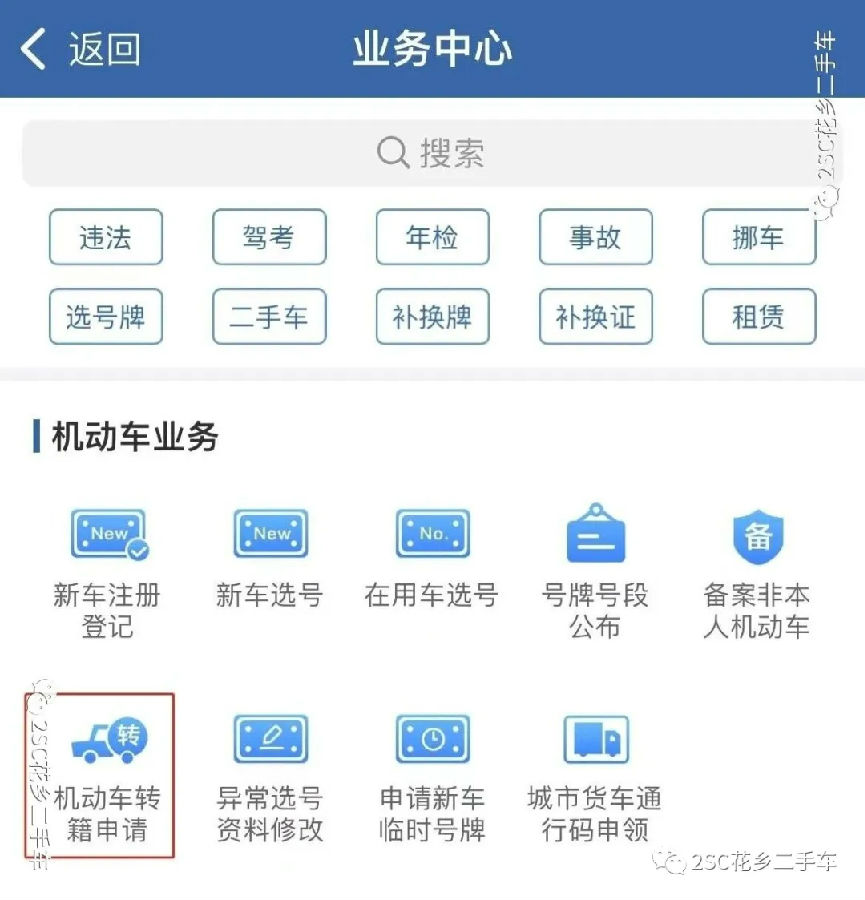Choose the 事故 chip
865x900 pixels.
point(595,238)
